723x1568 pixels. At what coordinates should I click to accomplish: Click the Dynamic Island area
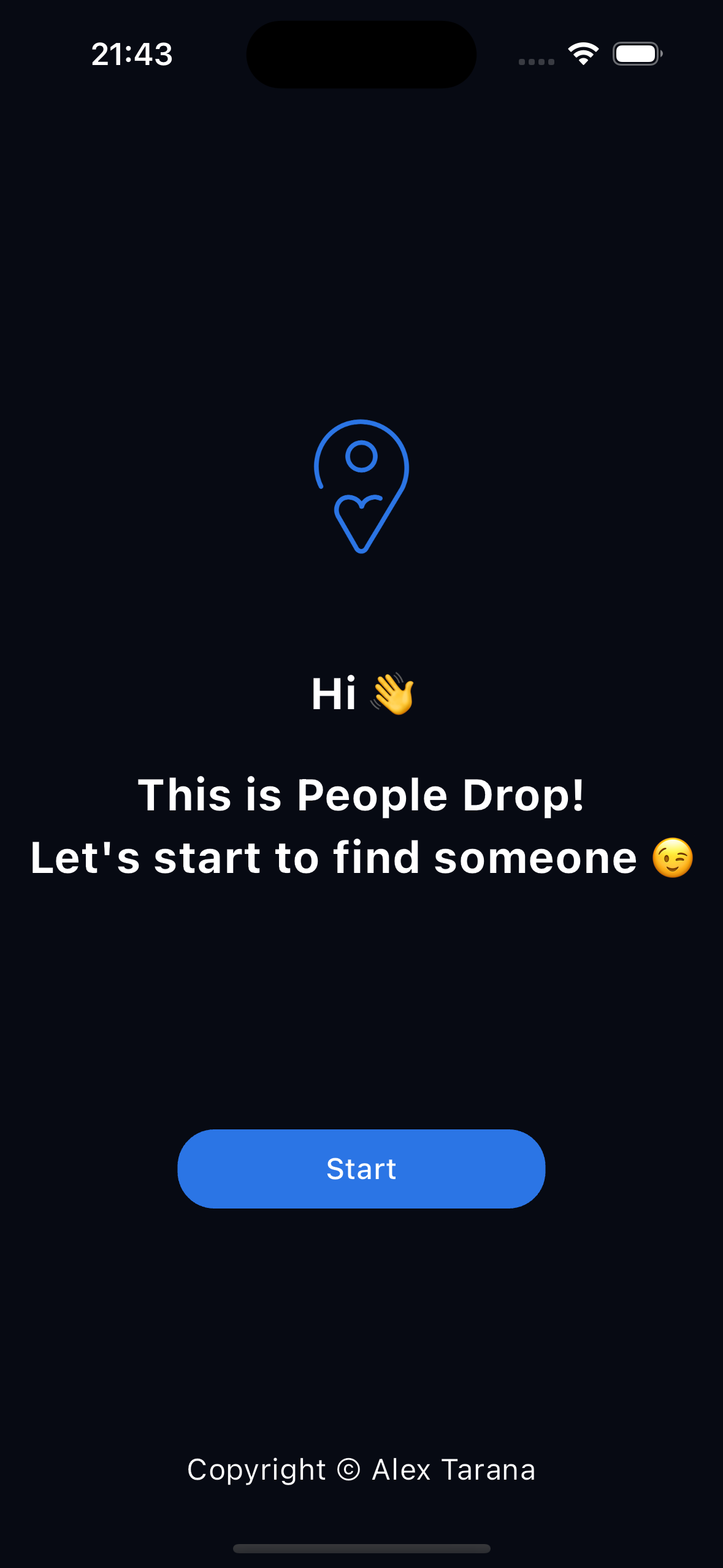click(361, 54)
